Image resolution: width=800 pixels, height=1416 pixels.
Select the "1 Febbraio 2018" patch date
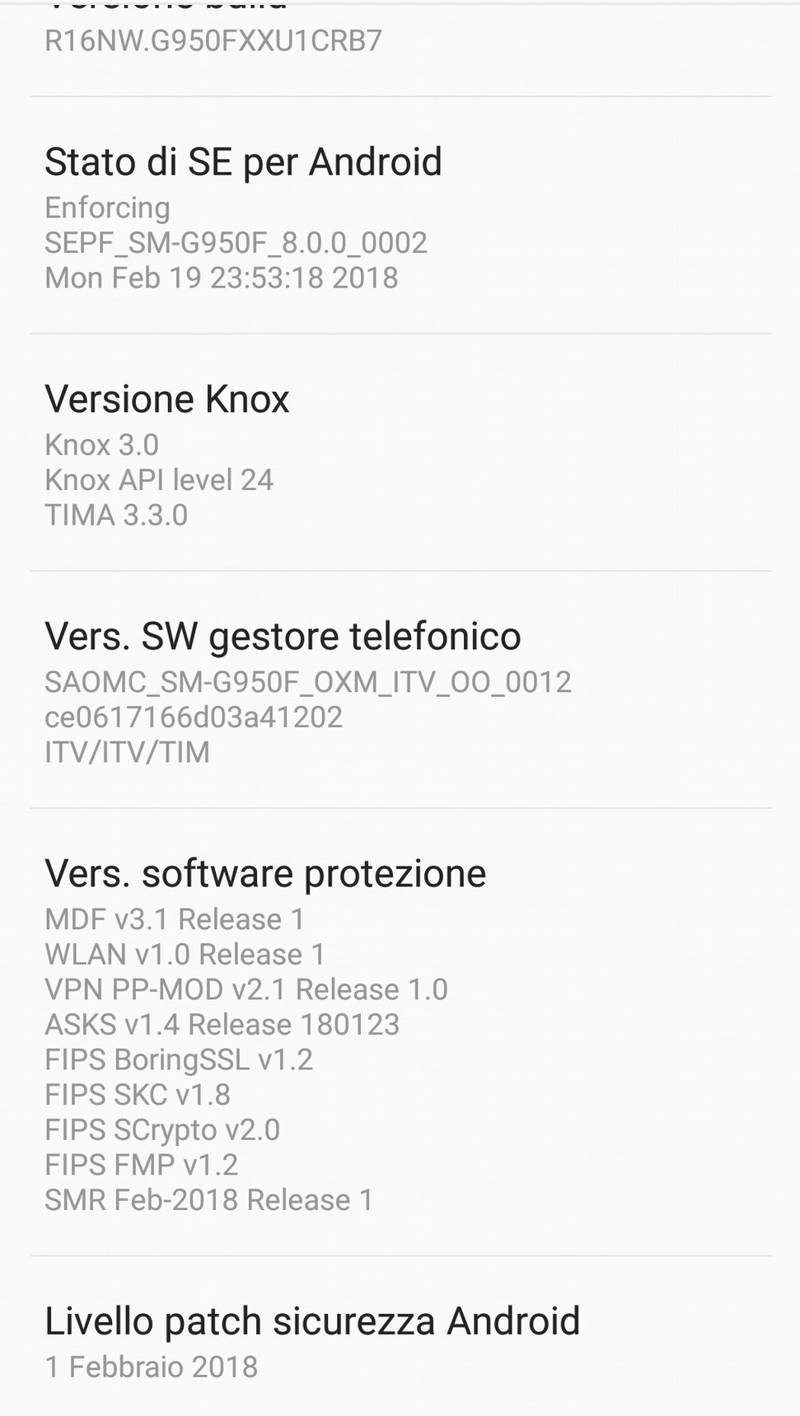[x=150, y=1366]
